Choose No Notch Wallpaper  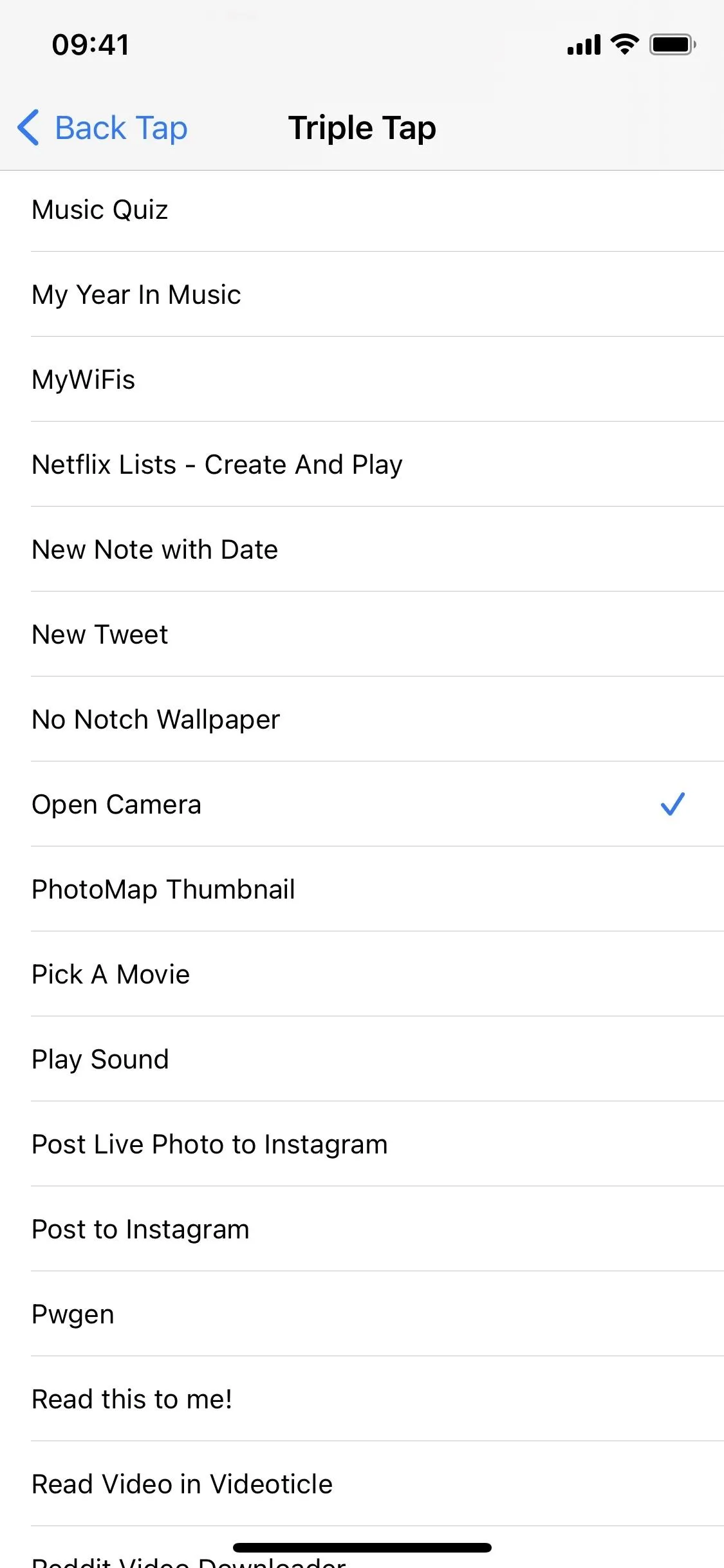click(x=362, y=719)
